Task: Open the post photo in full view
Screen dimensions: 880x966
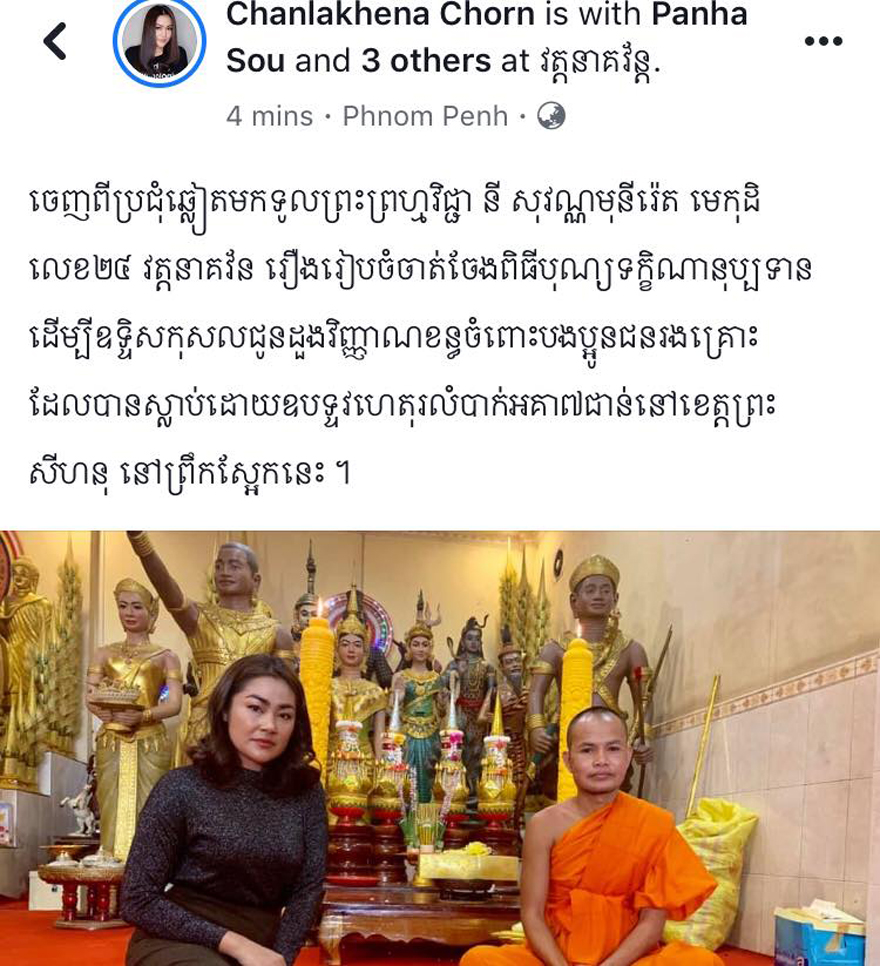Action: [440, 748]
